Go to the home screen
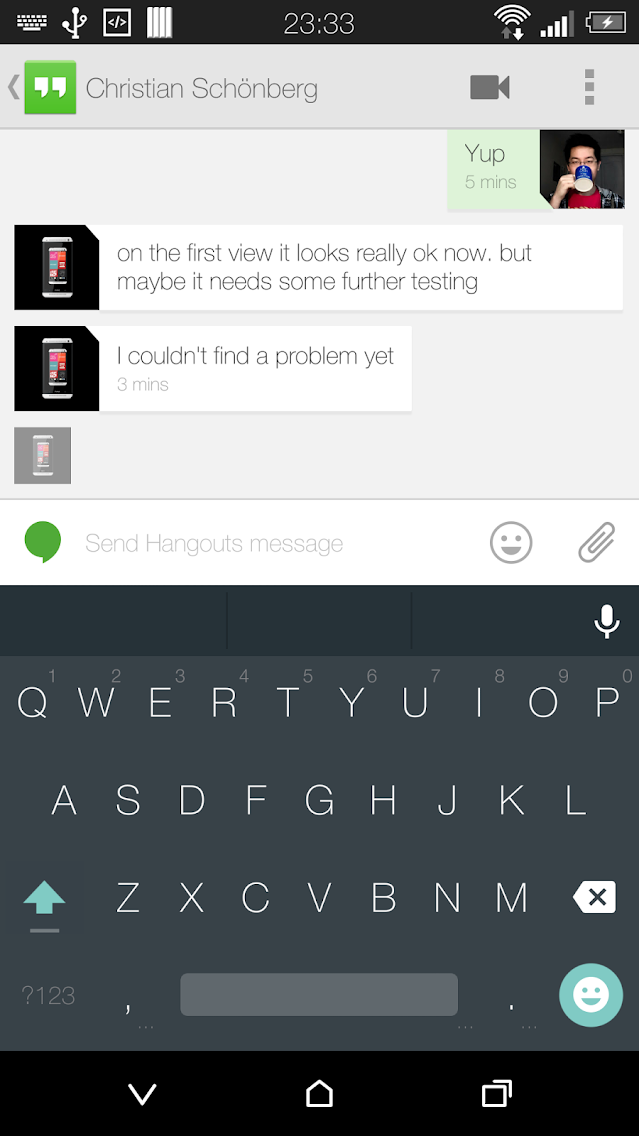The image size is (639, 1136). click(x=319, y=1093)
